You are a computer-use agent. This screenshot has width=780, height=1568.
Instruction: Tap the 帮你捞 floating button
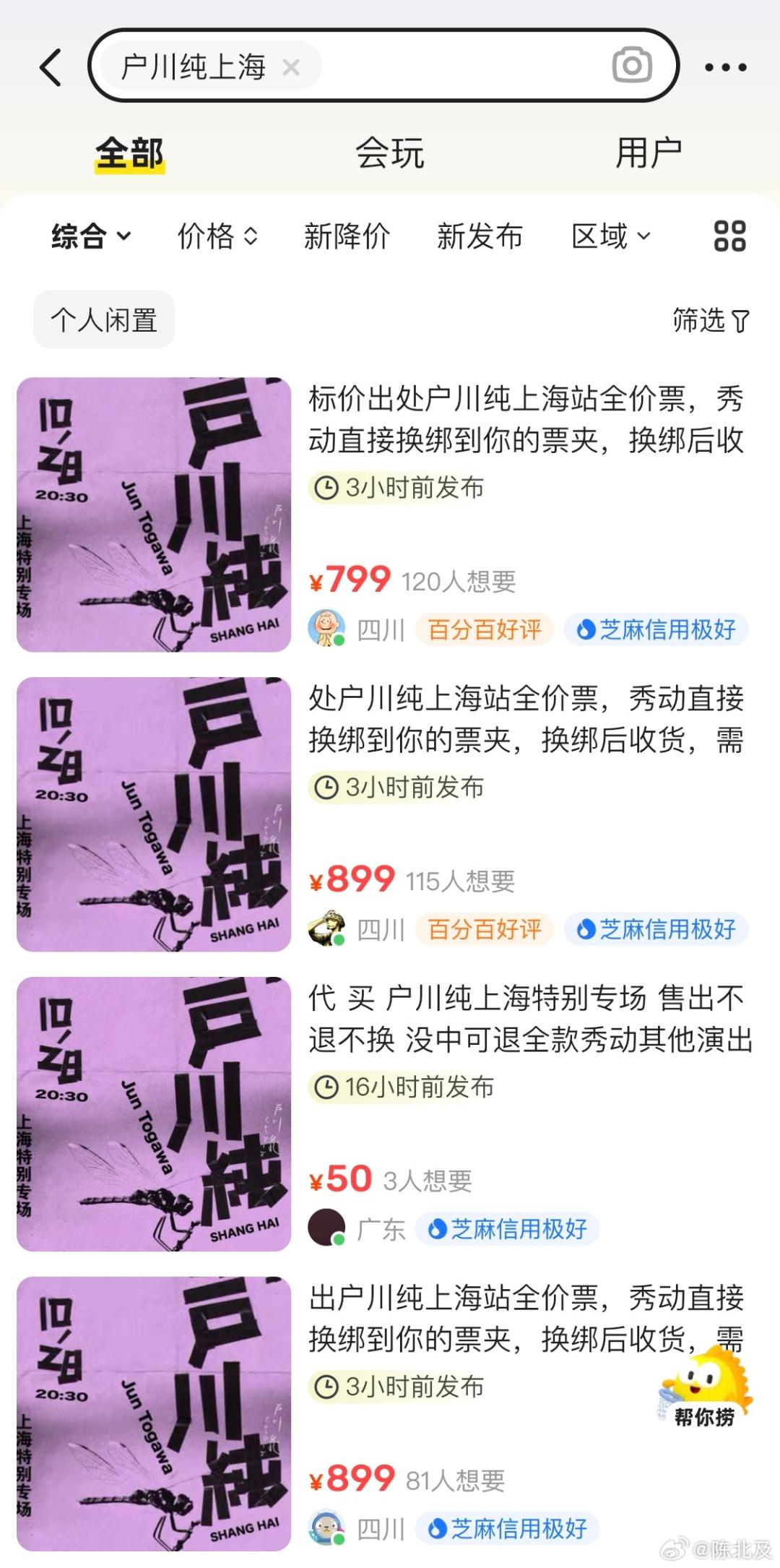(x=705, y=1387)
